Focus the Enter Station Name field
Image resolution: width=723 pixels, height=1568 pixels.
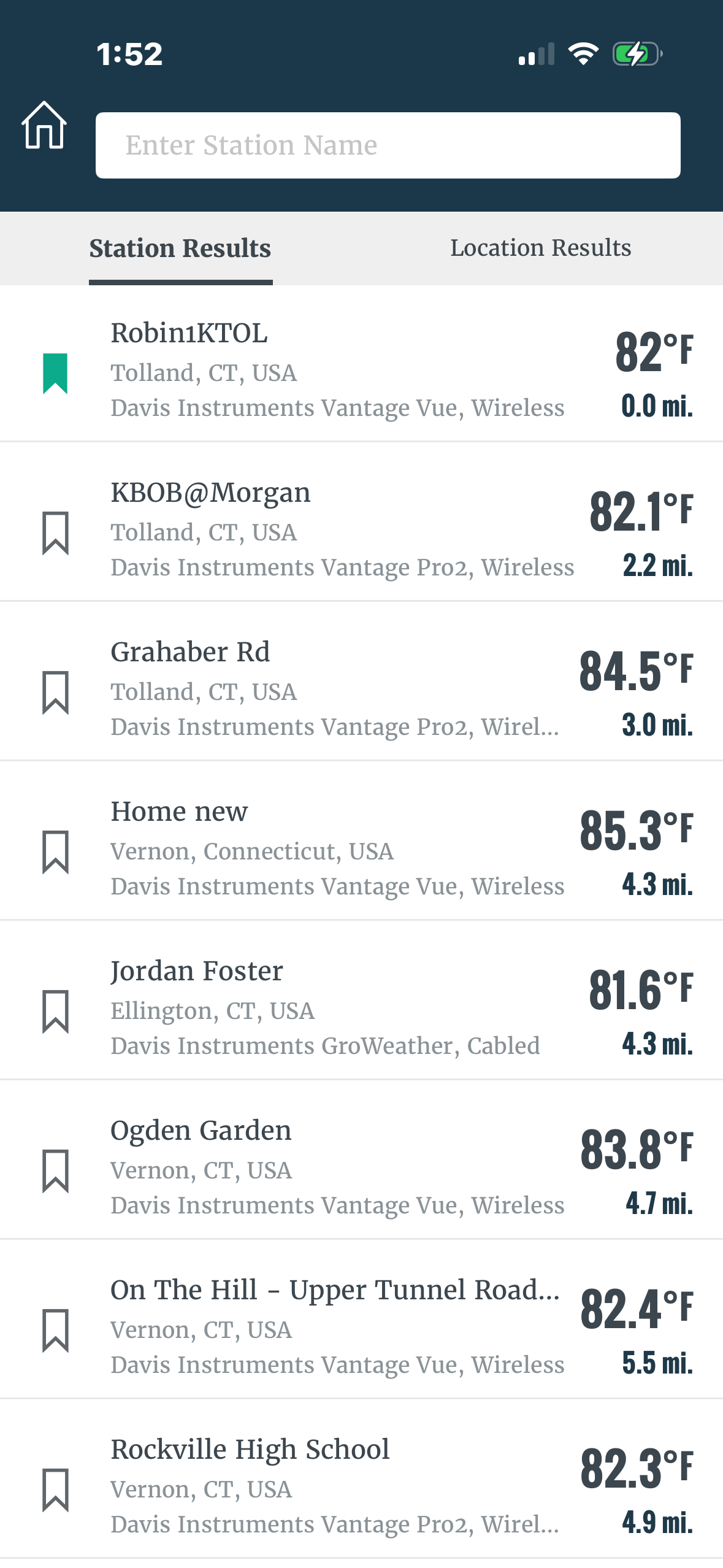[388, 145]
